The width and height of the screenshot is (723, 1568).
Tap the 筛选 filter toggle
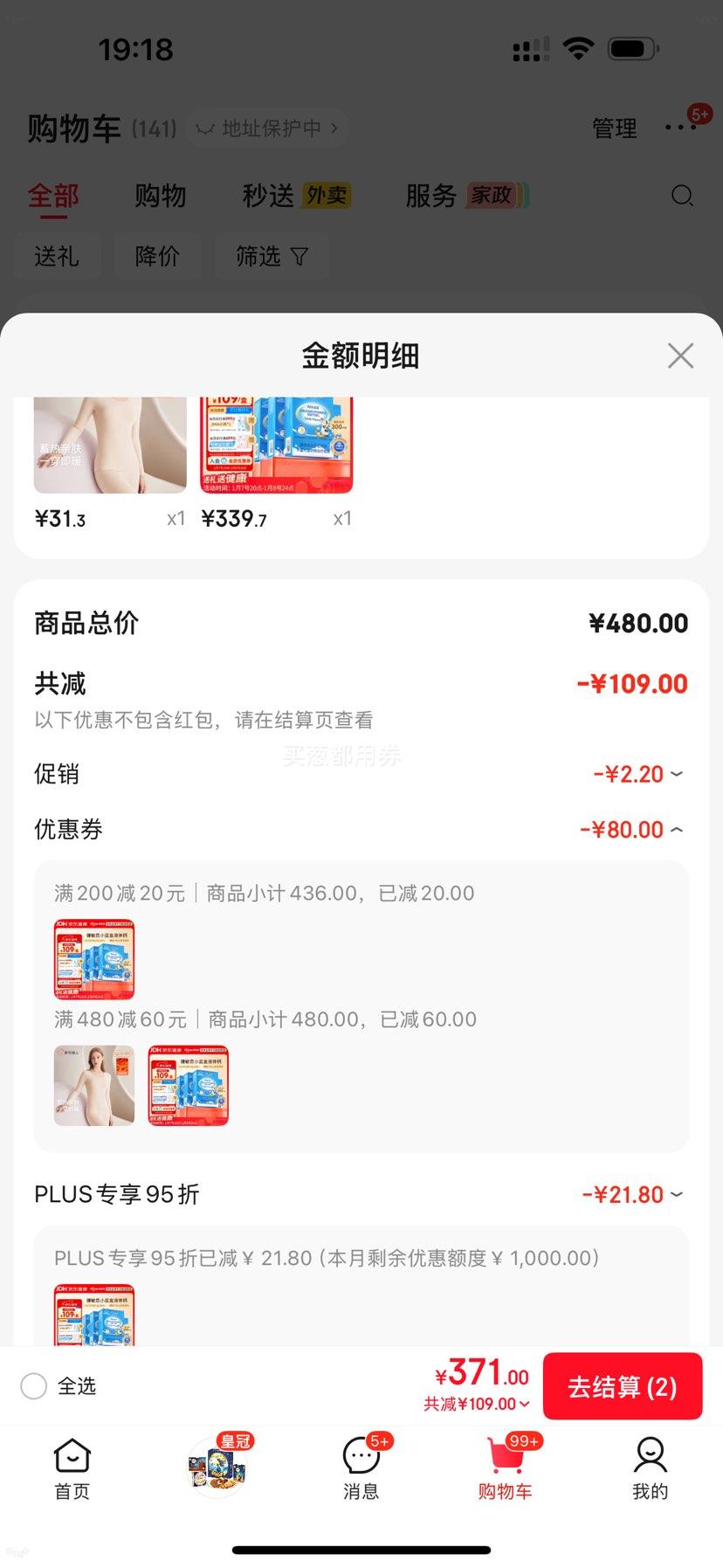pyautogui.click(x=272, y=255)
